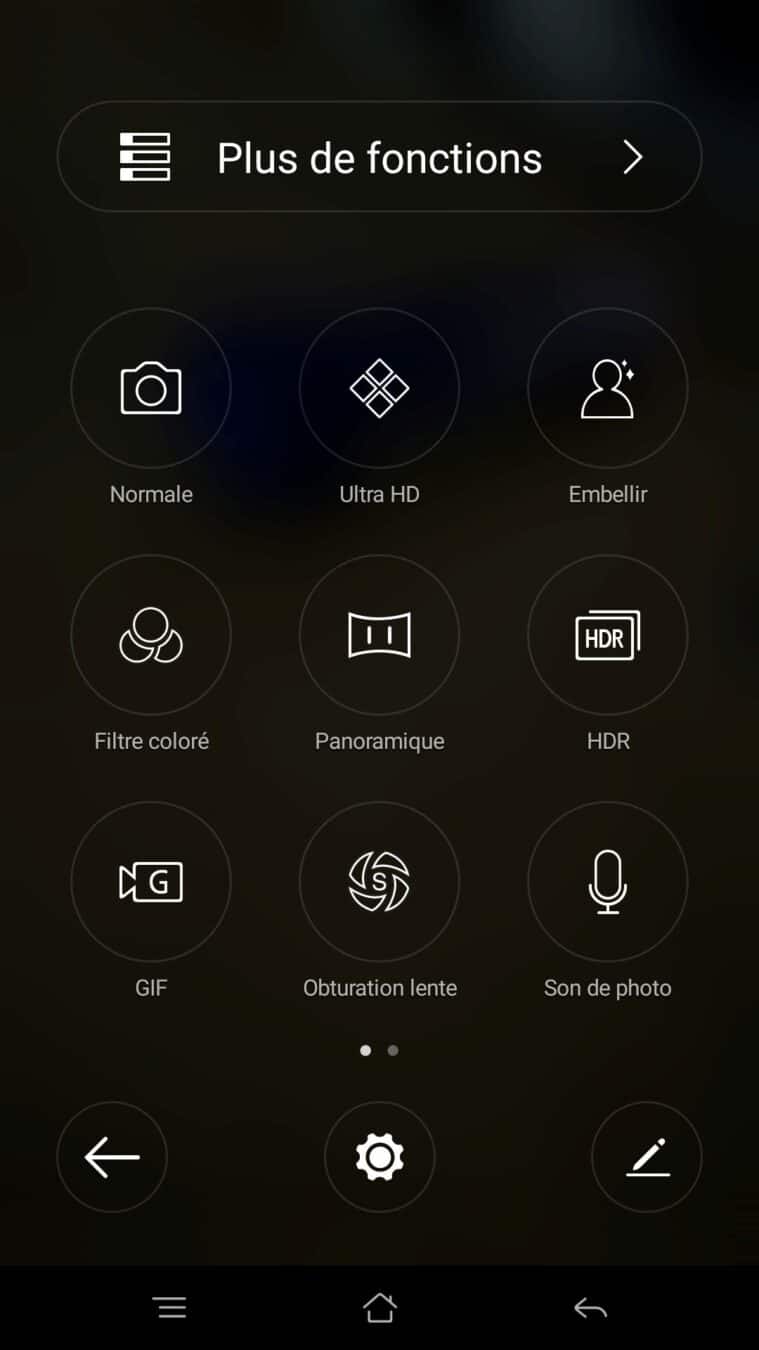Viewport: 759px width, 1350px height.
Task: Open camera settings gear
Action: coord(379,1157)
